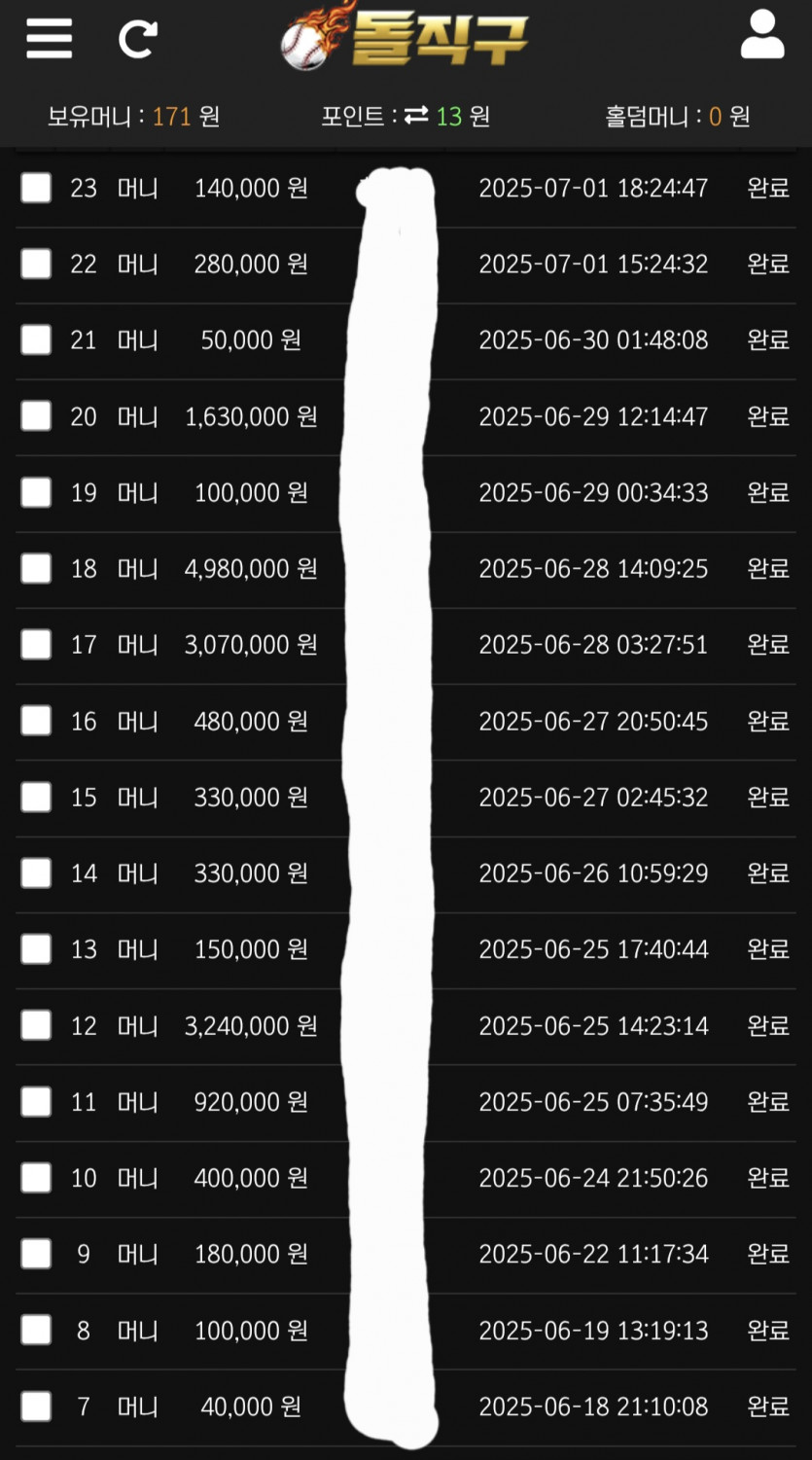
Task: Select the checkbox on row 10
Action: coord(36,1178)
